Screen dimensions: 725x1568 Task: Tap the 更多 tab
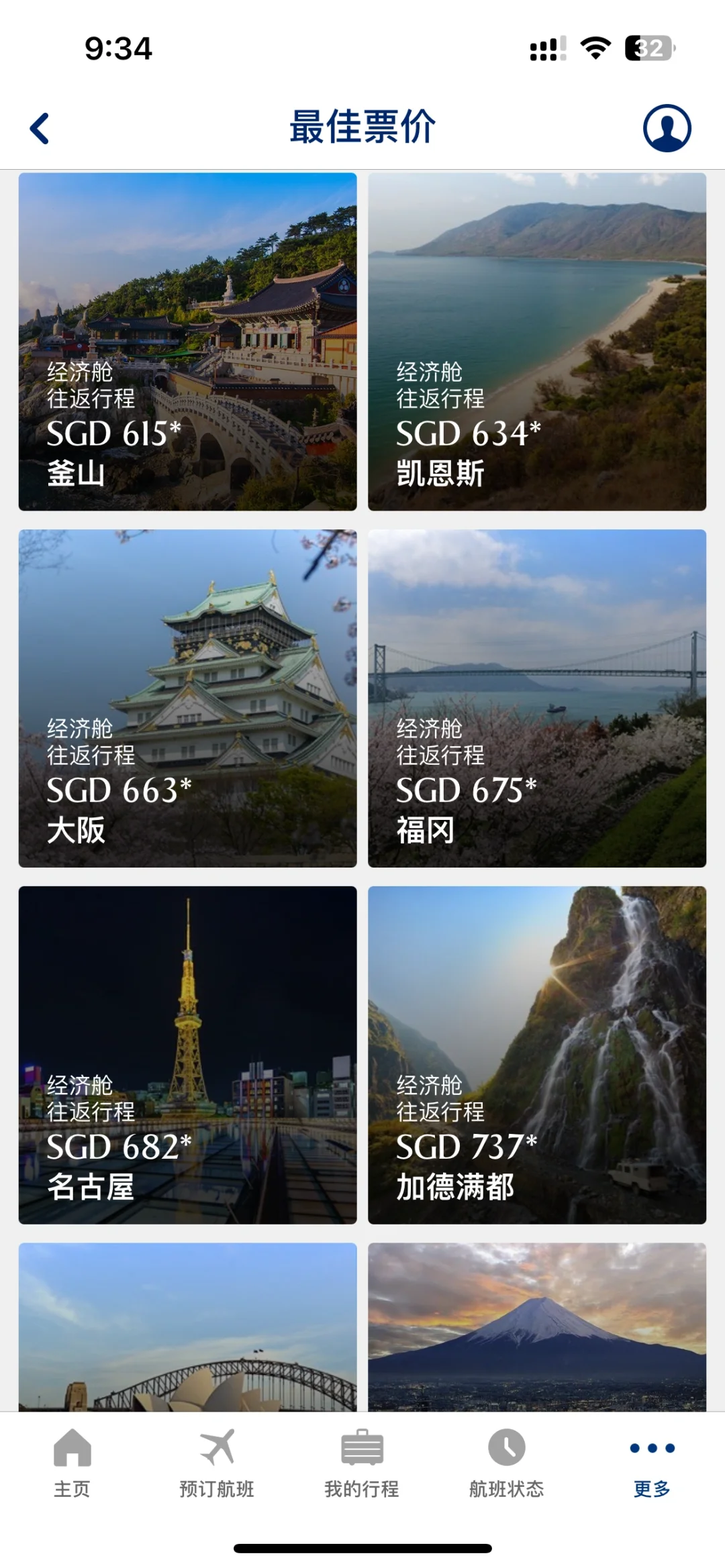652,1463
